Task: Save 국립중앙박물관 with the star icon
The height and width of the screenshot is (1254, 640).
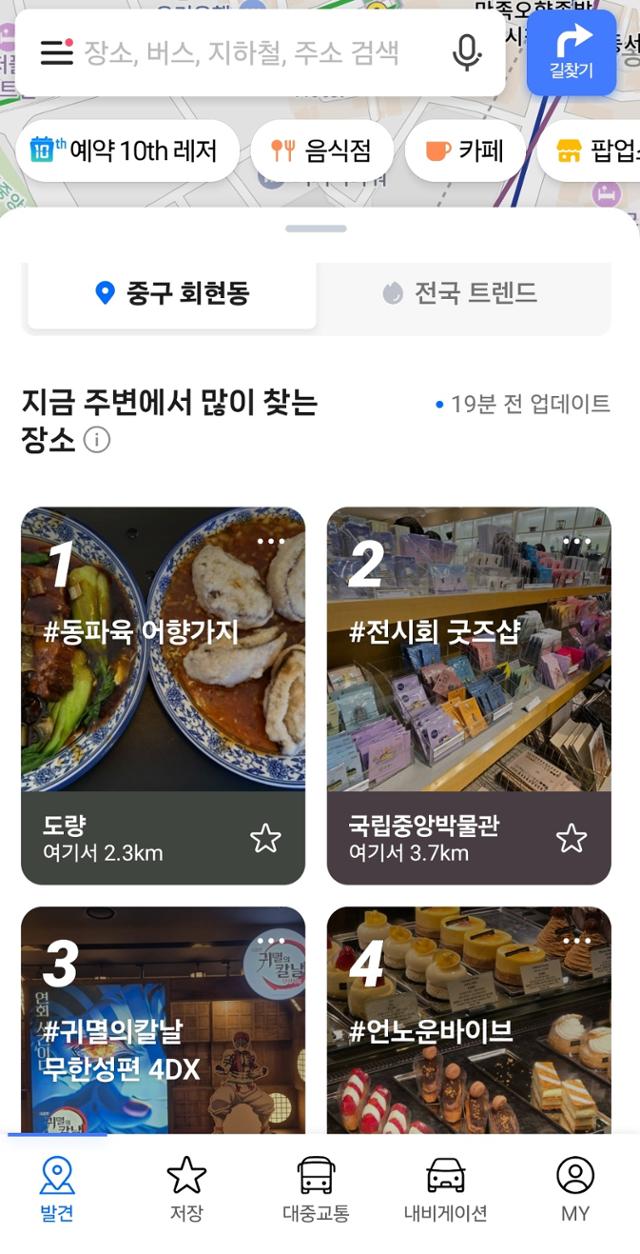Action: click(x=571, y=838)
